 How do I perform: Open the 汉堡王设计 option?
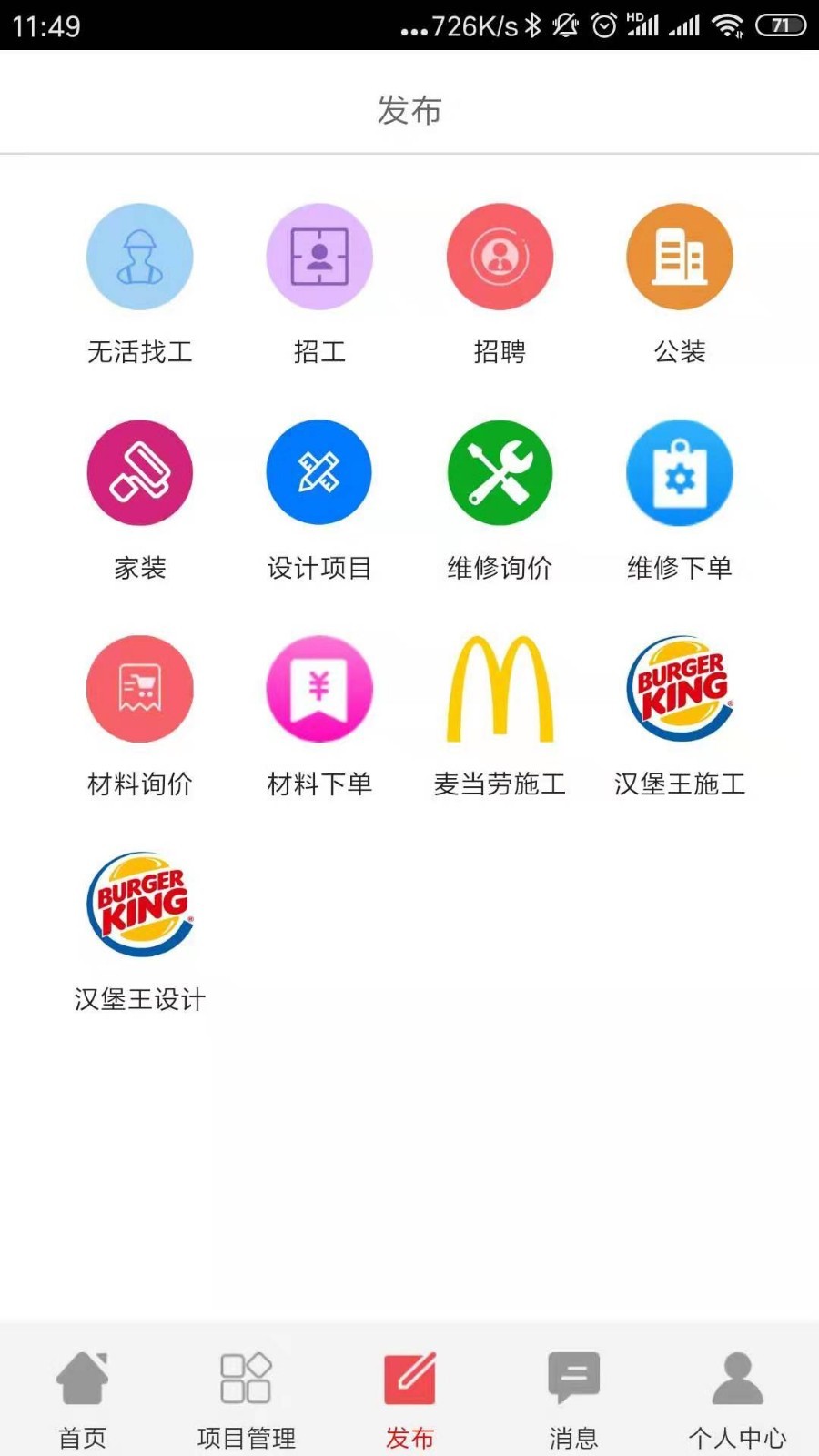point(139,905)
